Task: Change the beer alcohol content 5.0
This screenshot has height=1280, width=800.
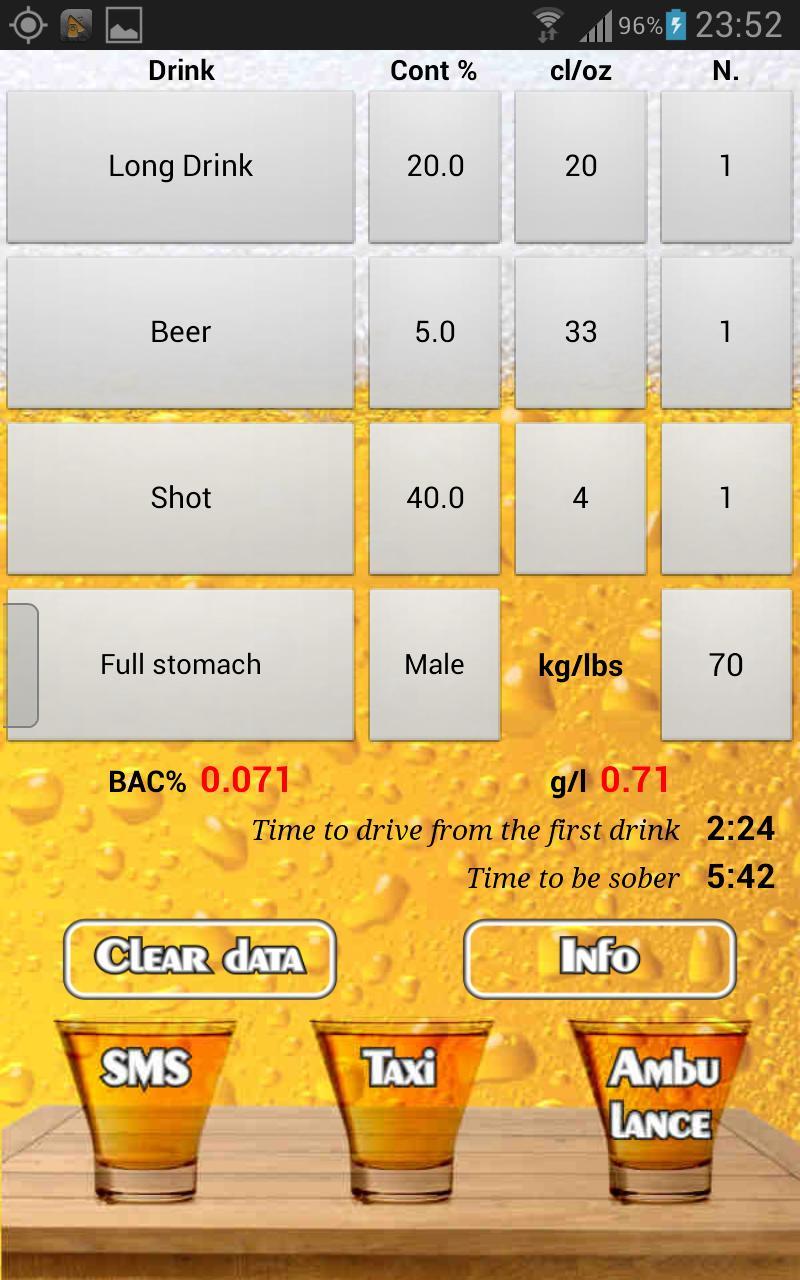Action: tap(434, 331)
